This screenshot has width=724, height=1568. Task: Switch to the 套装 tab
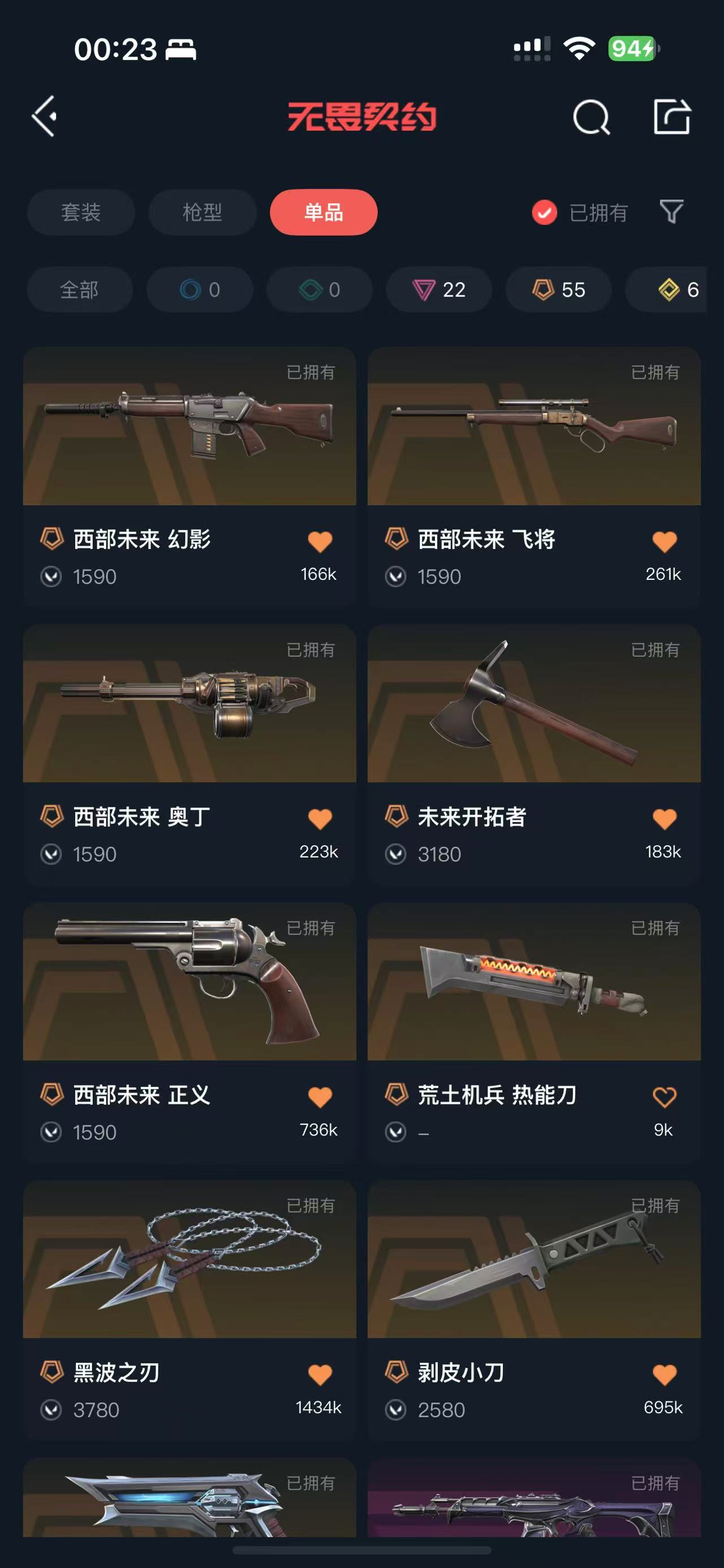point(80,213)
